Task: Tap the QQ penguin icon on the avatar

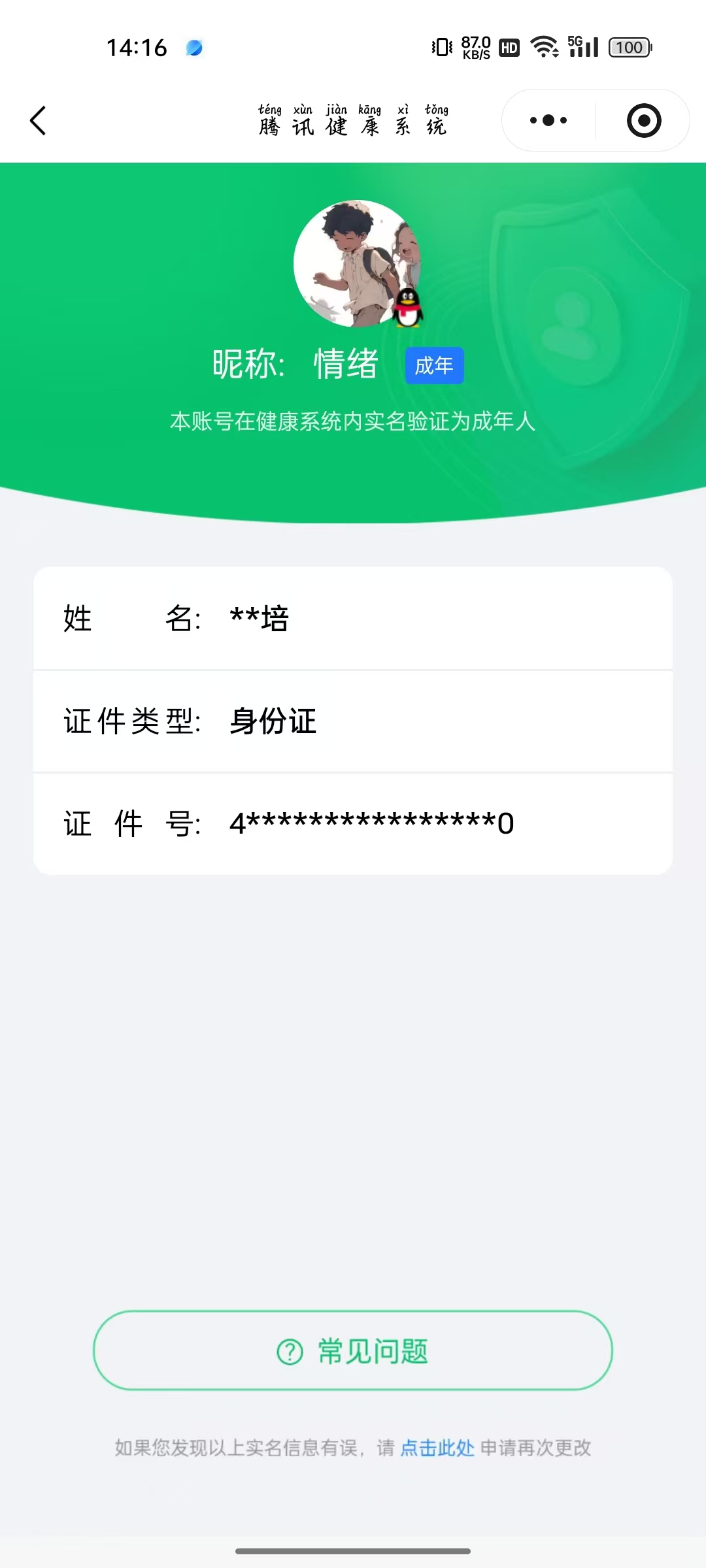Action: 409,308
